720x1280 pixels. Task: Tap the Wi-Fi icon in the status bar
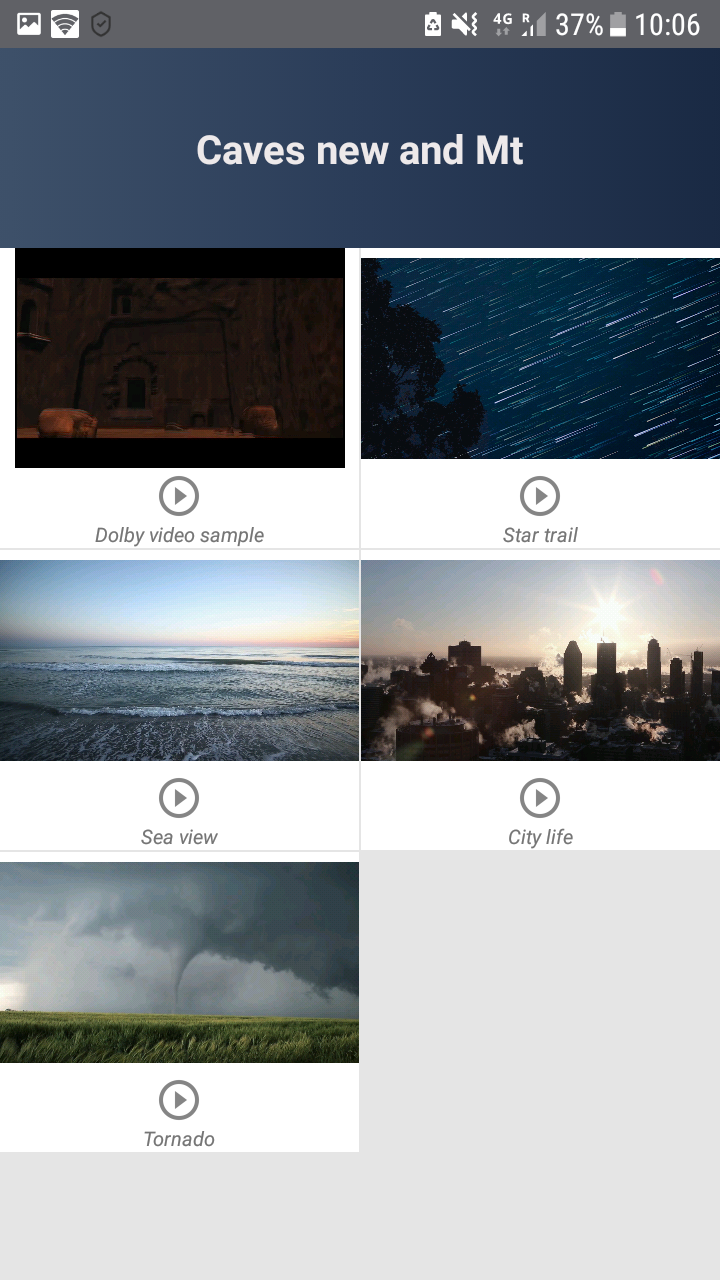62,22
